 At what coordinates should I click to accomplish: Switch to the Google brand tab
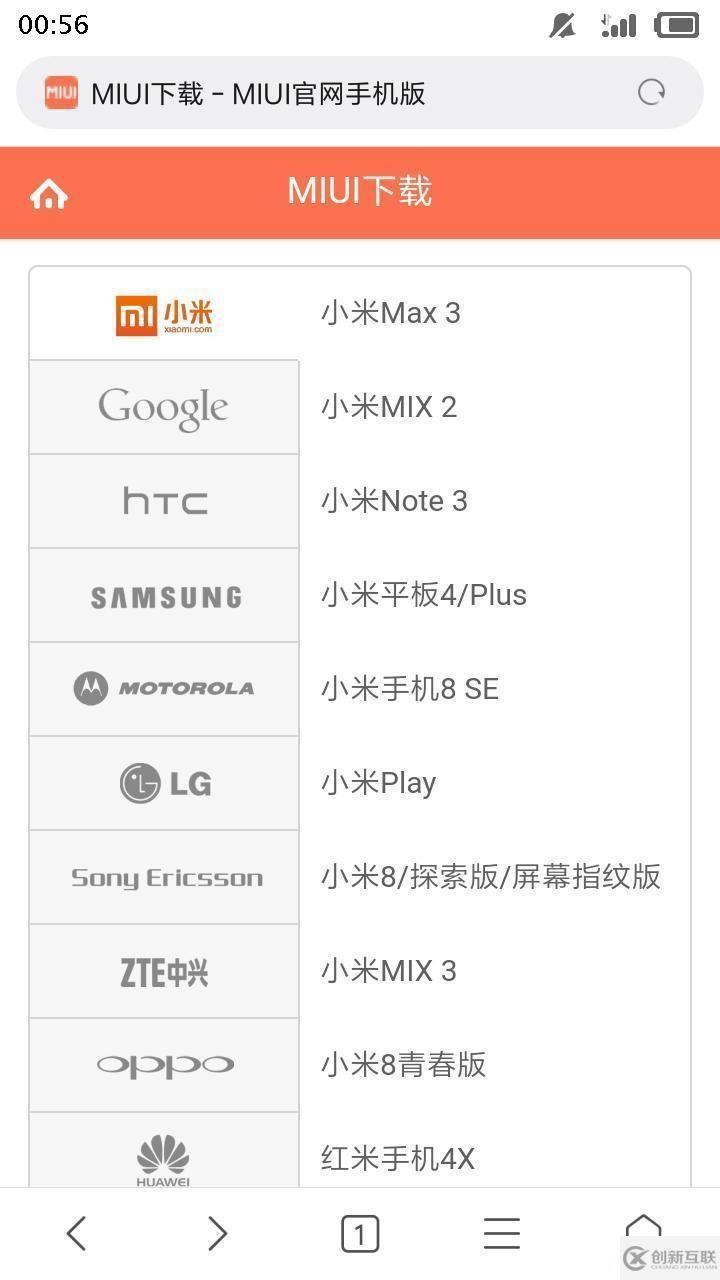point(164,408)
